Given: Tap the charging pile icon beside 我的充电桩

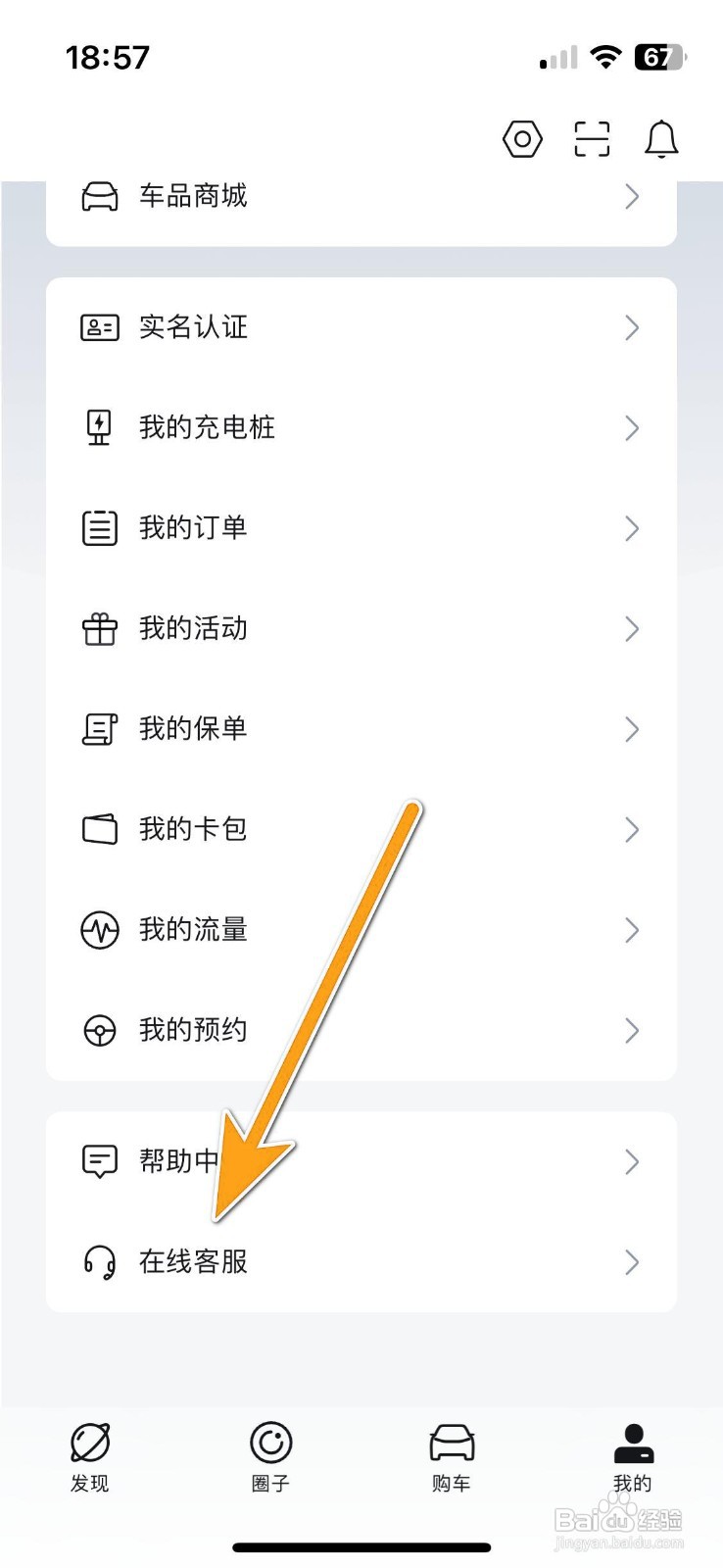Looking at the screenshot, I should (99, 427).
